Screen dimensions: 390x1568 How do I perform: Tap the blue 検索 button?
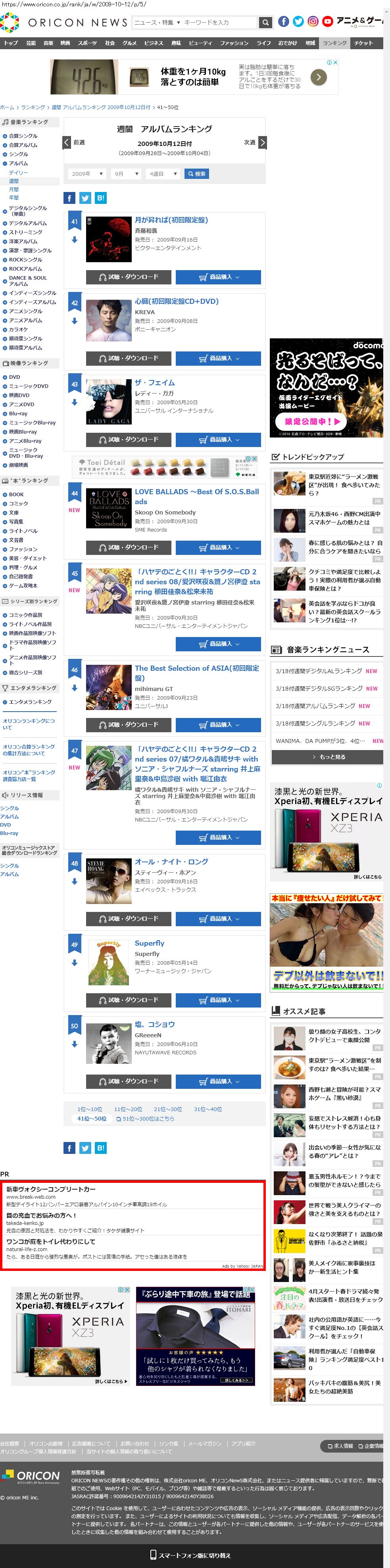[x=196, y=174]
